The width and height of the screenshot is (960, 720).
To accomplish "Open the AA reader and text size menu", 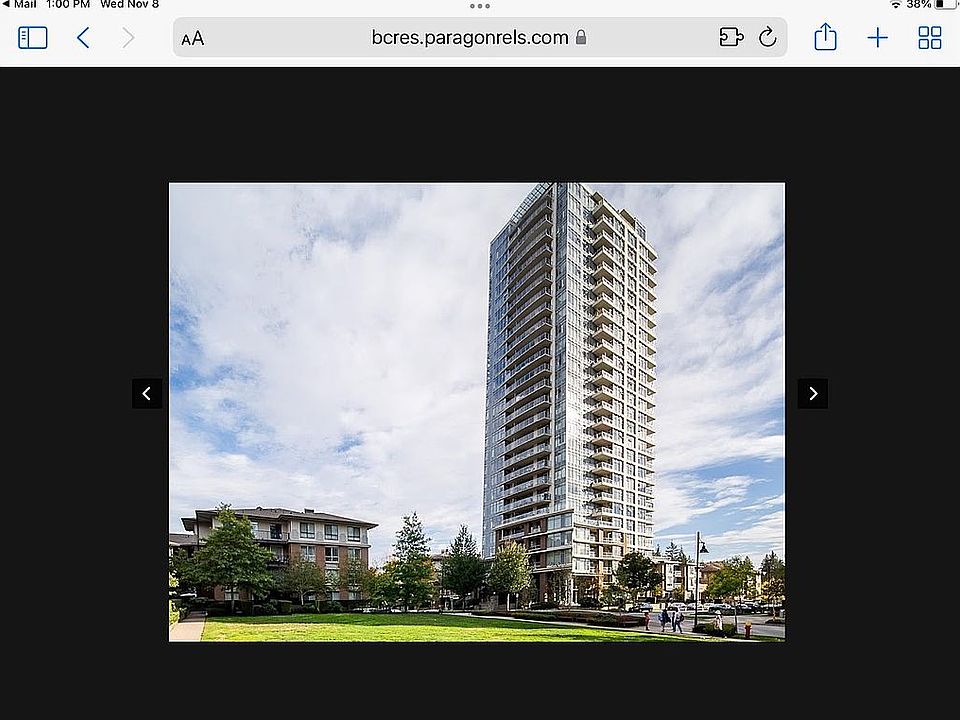I will pyautogui.click(x=193, y=38).
